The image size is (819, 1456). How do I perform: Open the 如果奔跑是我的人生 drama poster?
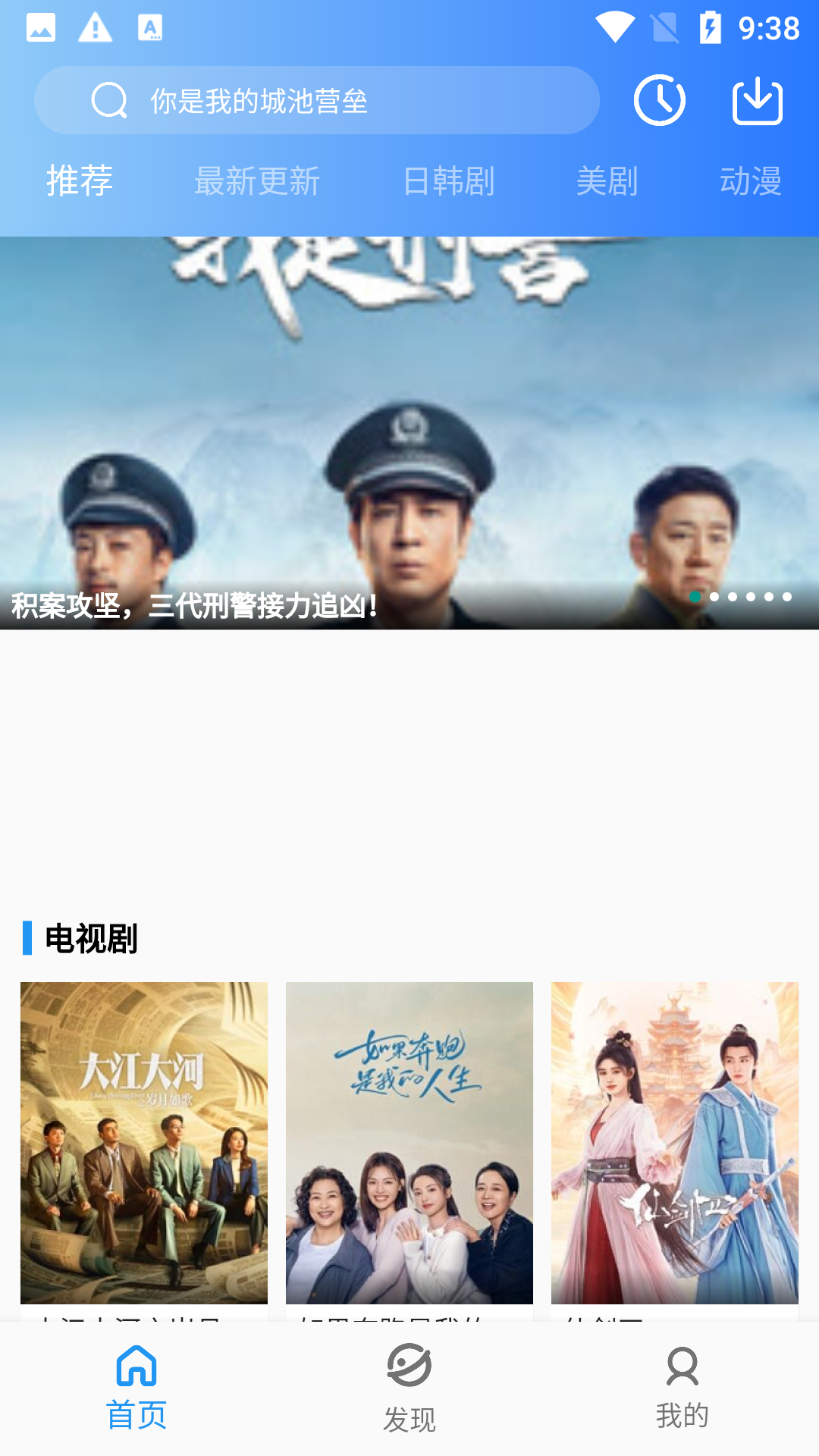click(409, 1143)
